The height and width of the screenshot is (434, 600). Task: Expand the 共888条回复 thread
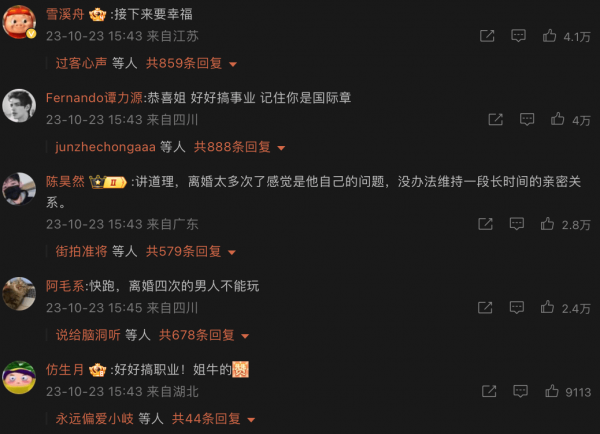coord(239,147)
